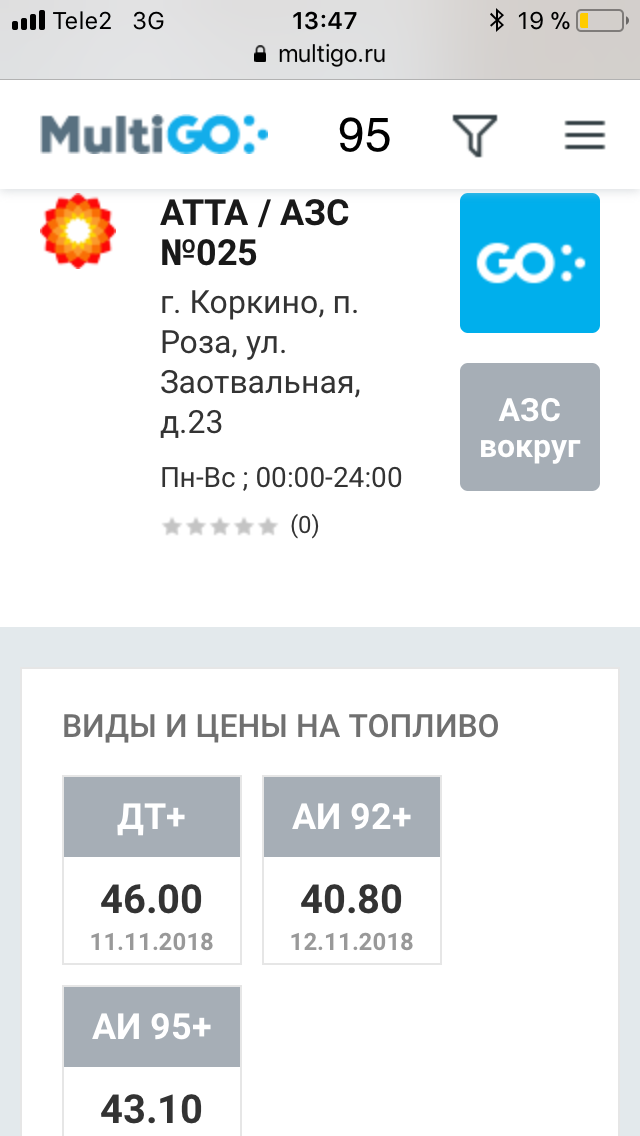640x1136 pixels.
Task: Select the ДТ+ fuel price tile
Action: pos(152,870)
